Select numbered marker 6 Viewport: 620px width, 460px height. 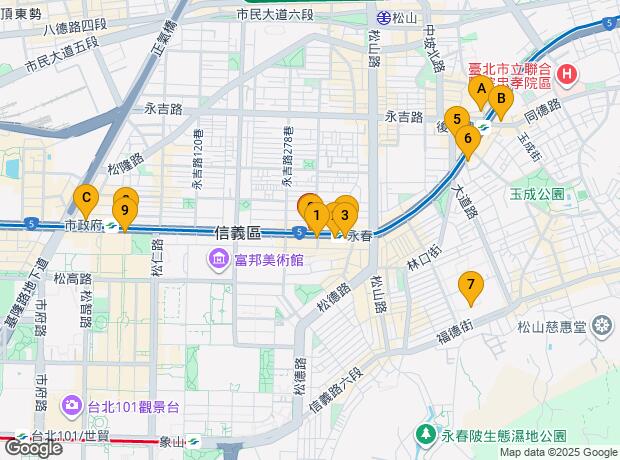click(468, 138)
